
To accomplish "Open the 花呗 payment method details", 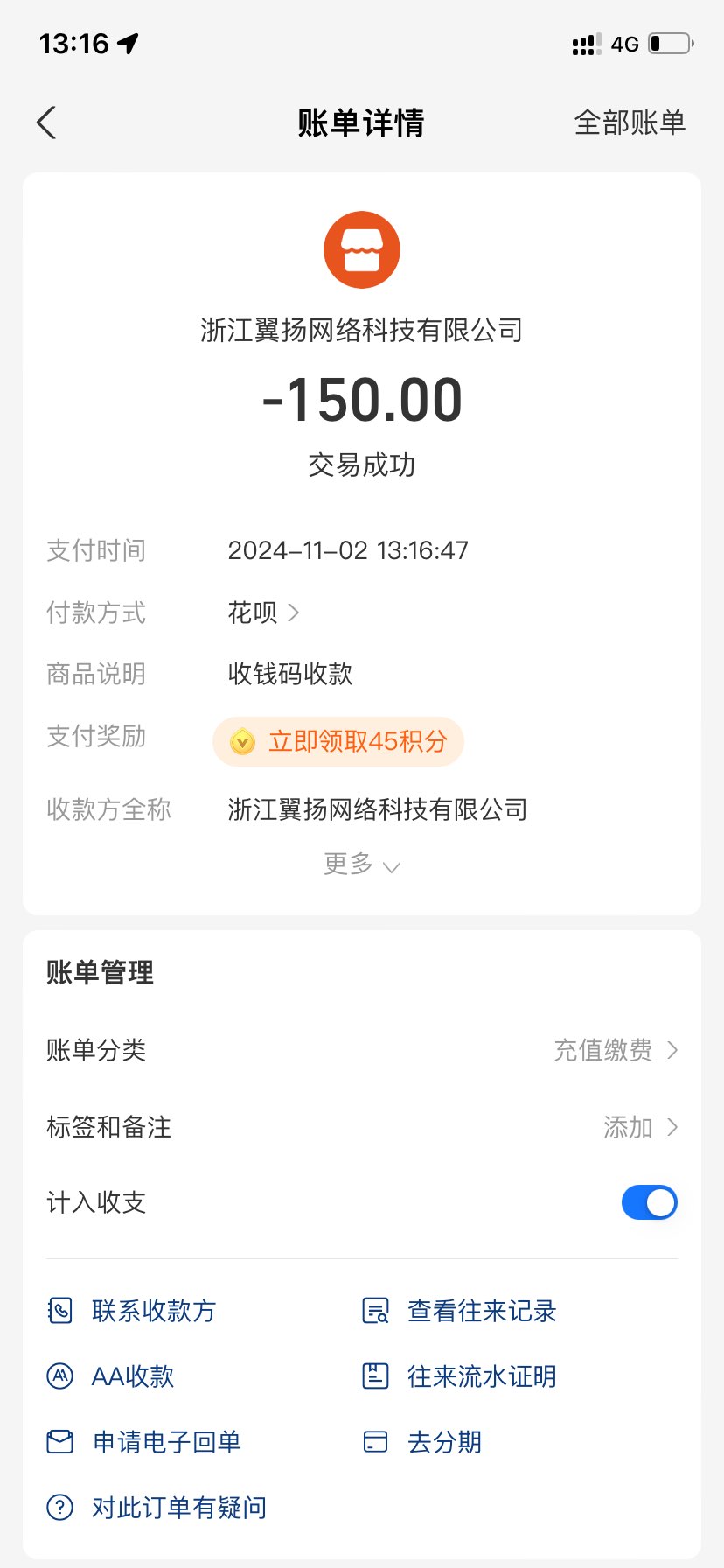I will (263, 612).
